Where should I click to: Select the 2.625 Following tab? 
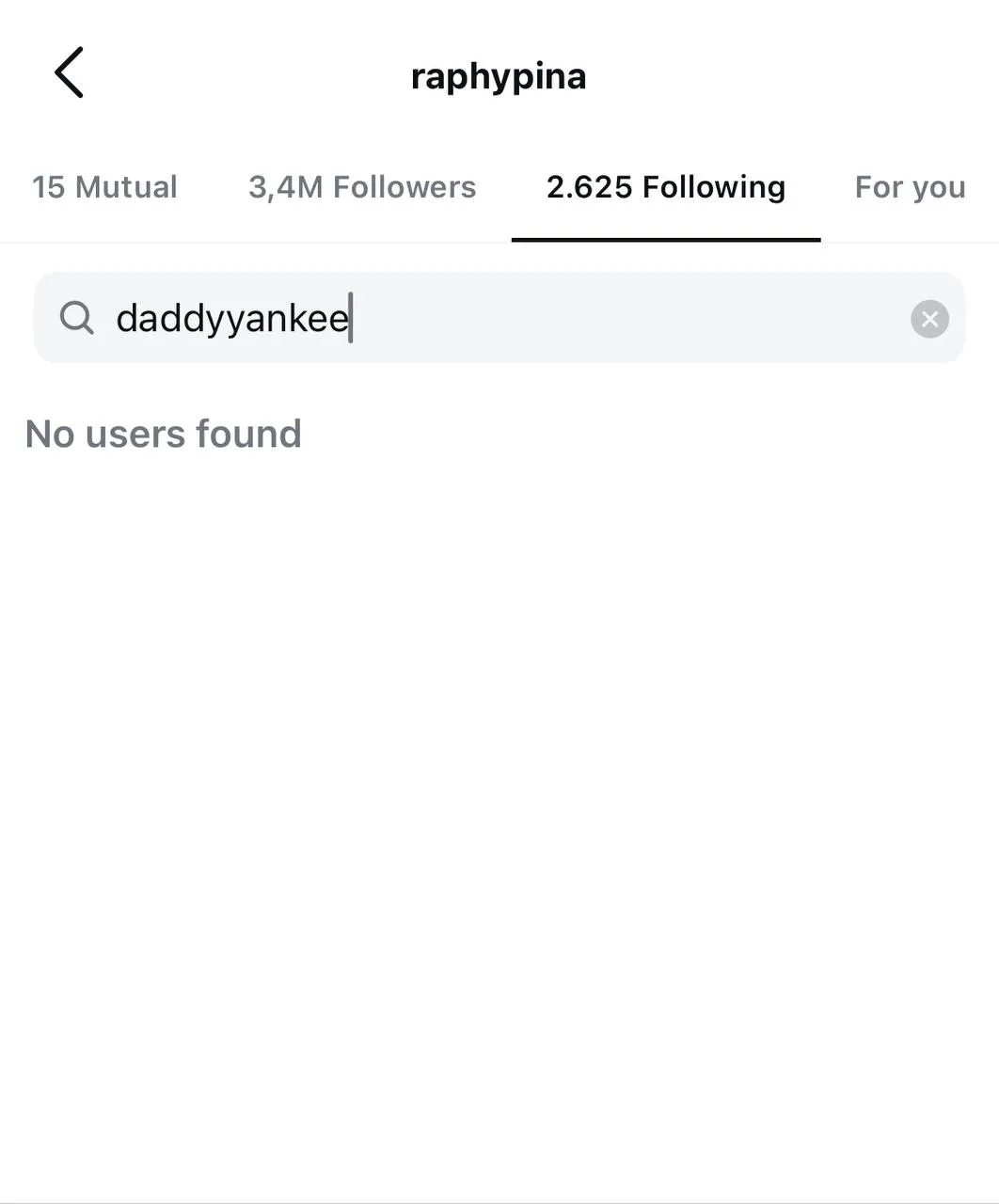pos(665,187)
